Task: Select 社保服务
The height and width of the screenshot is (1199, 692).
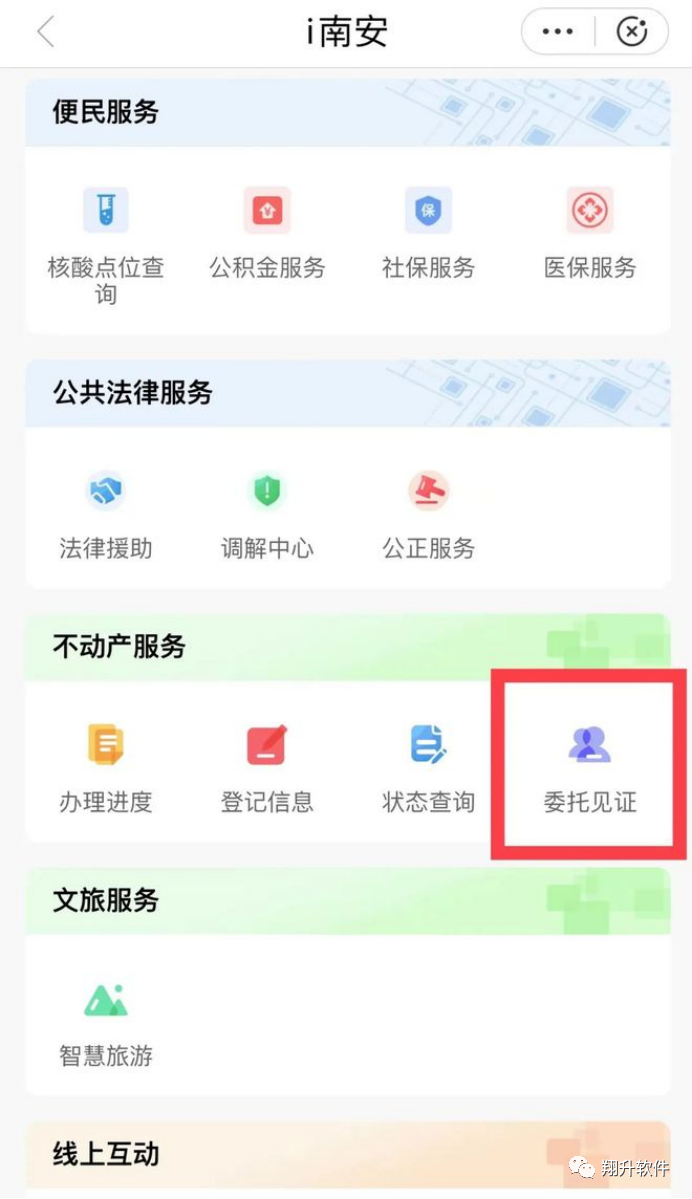Action: pos(428,232)
